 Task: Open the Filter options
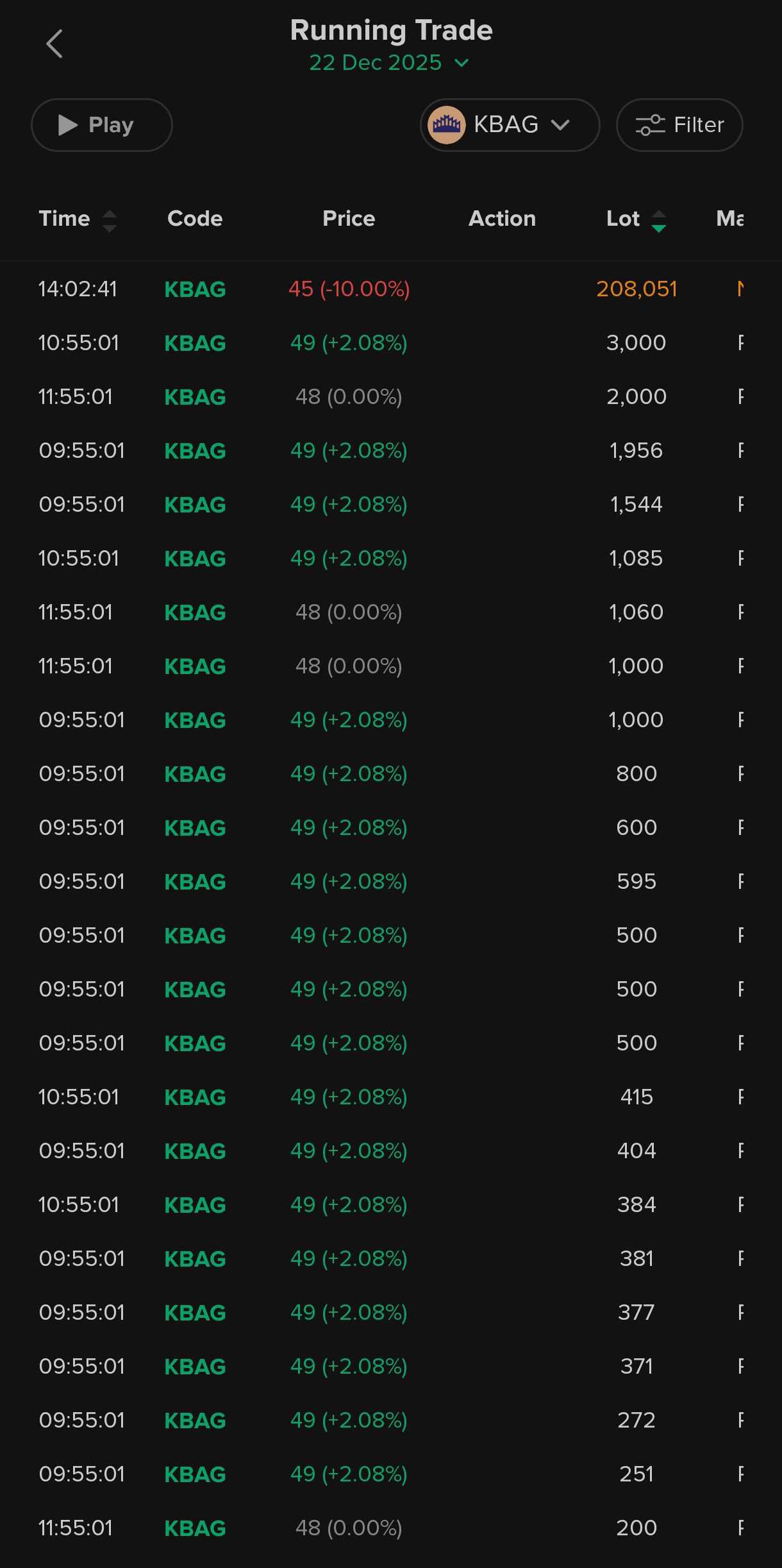pos(679,125)
